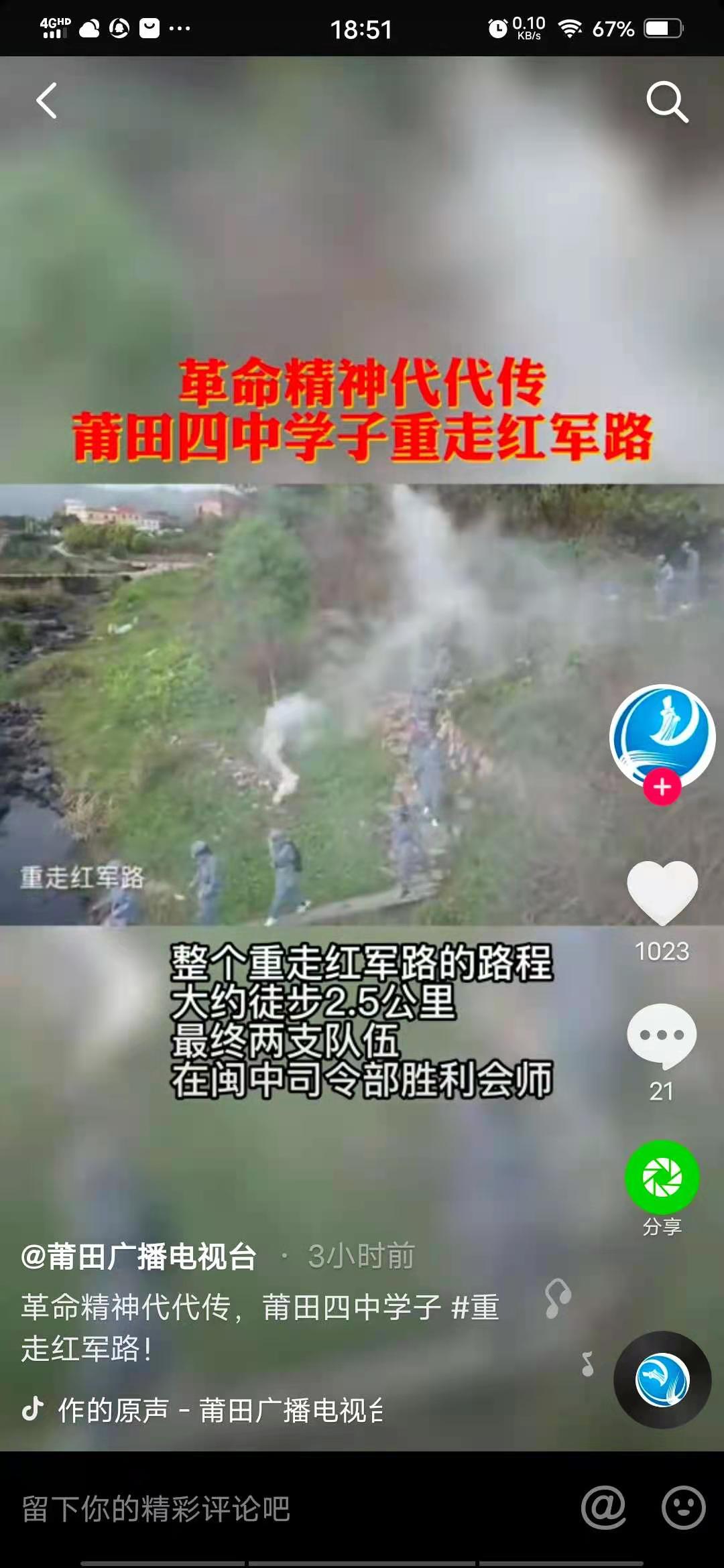Open the search magnifier icon

pos(666,102)
